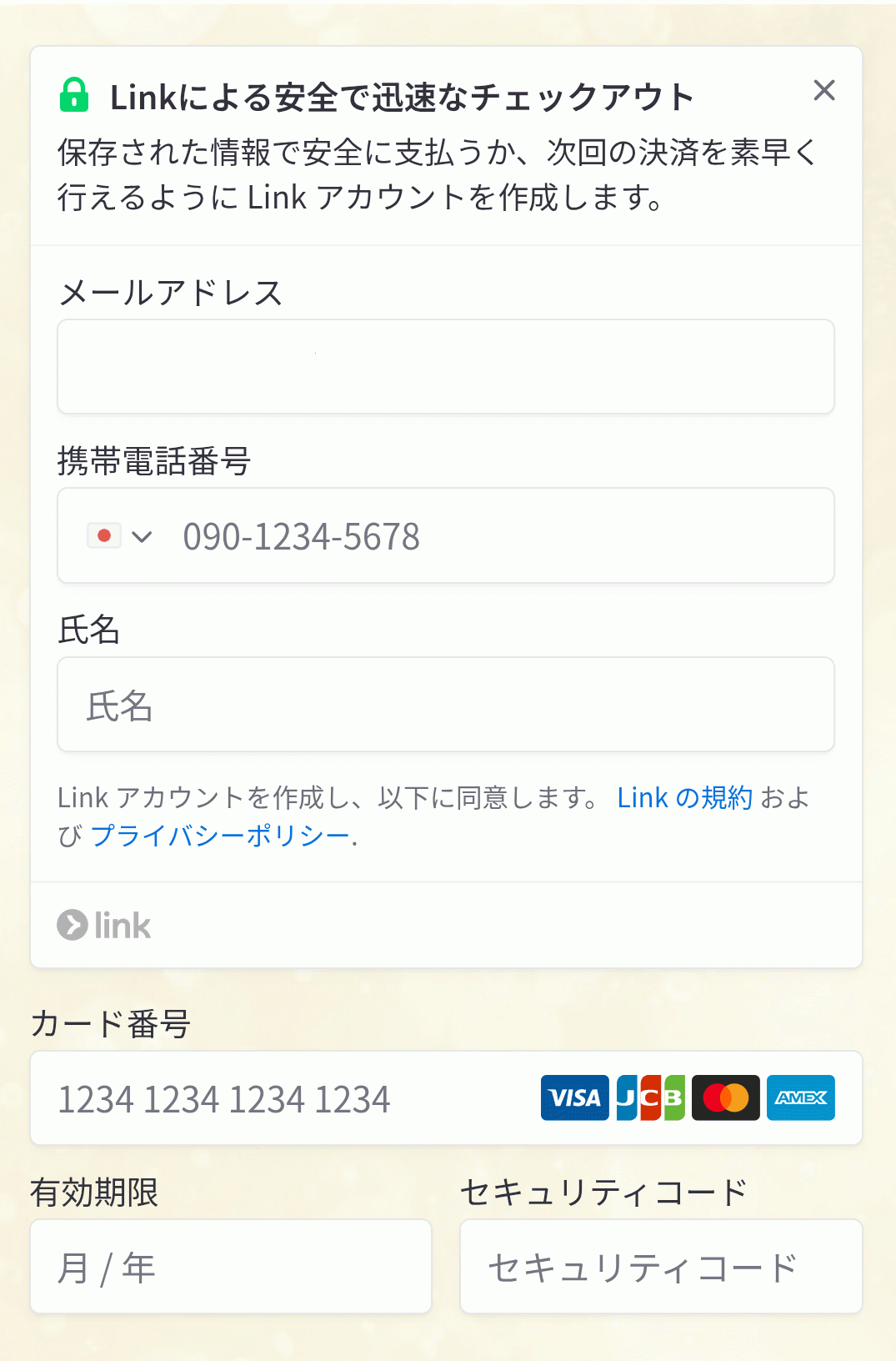Open the Link の規約 terms link
The width and height of the screenshot is (896, 1361).
684,798
